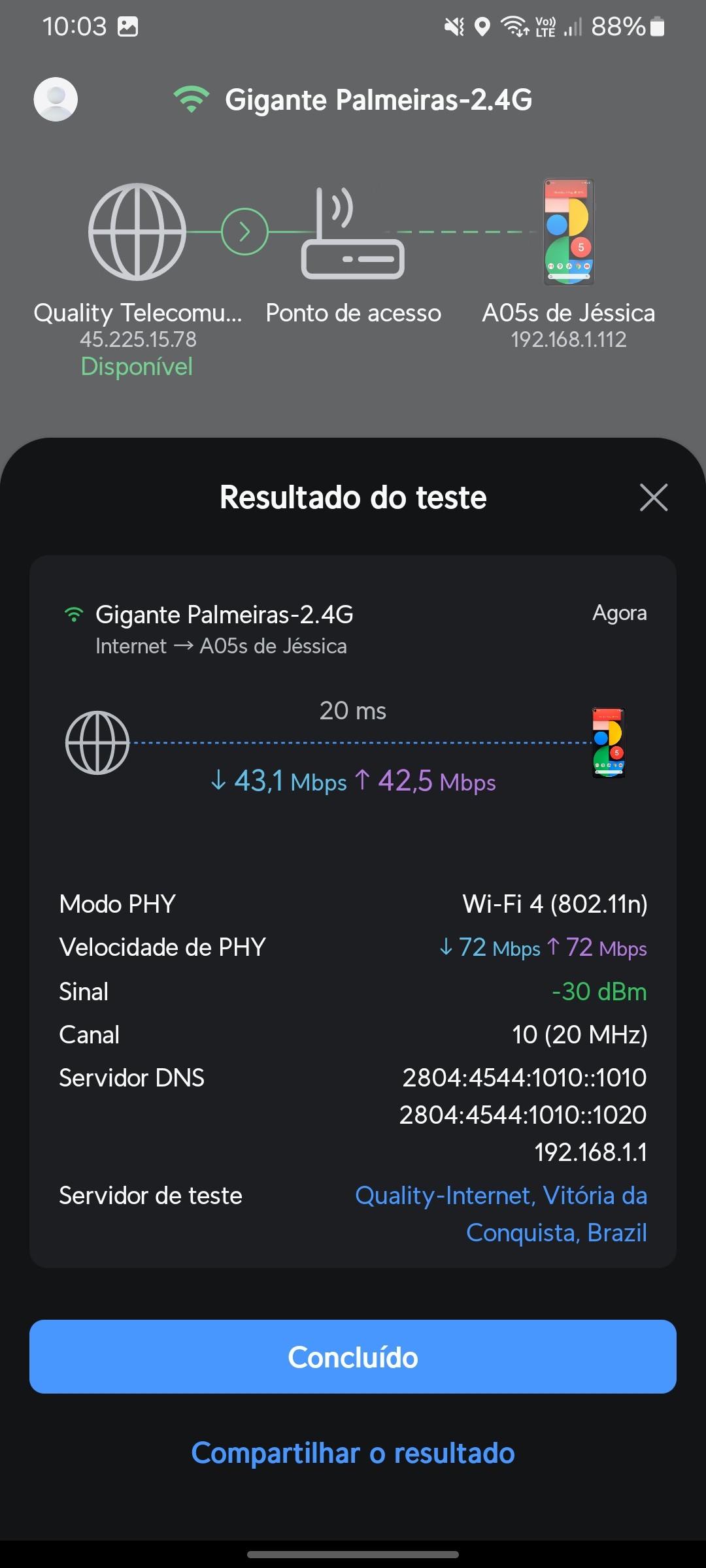
Task: Share the result via Compartilhar o resultado
Action: [x=353, y=1453]
